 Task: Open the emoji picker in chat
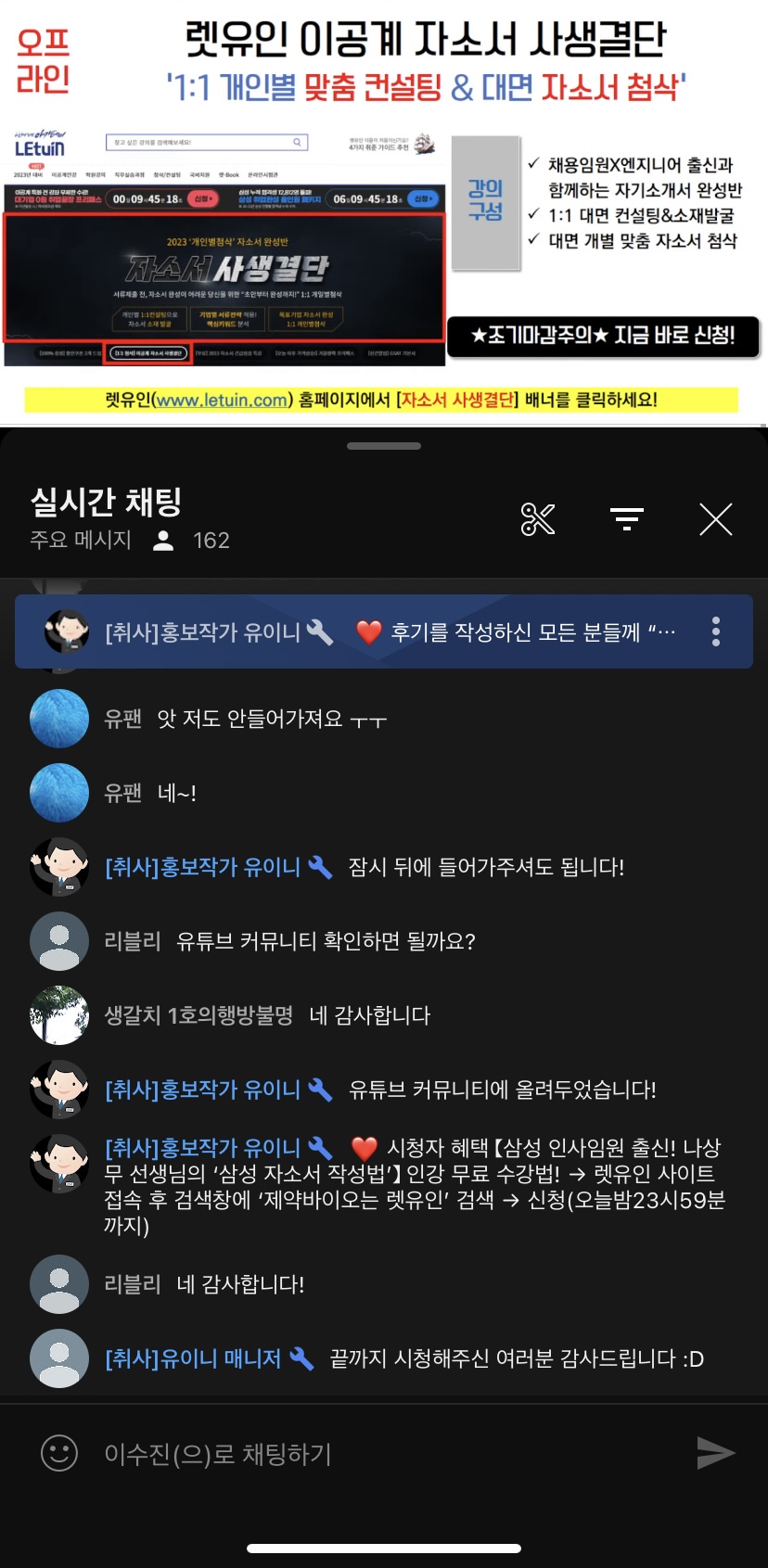coord(59,1453)
